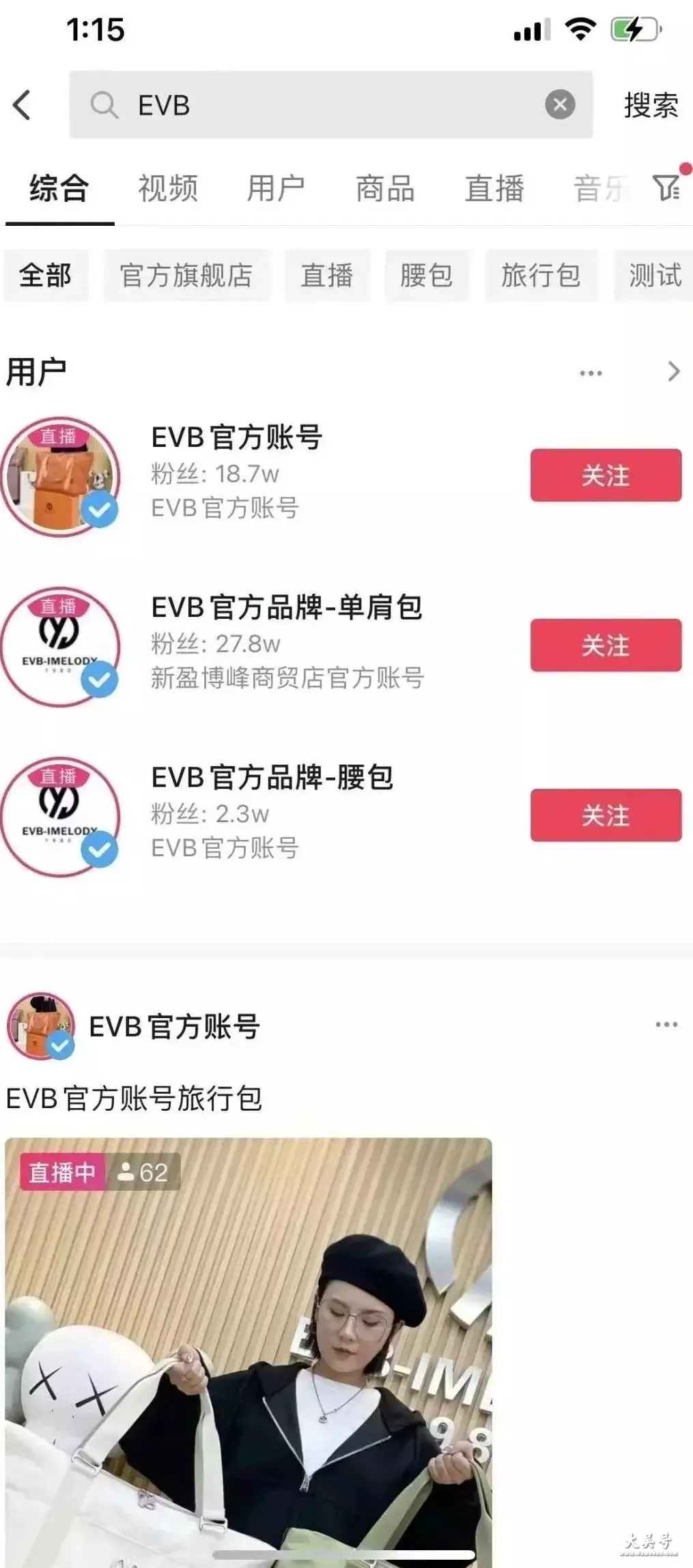Select the 官方旗舰店 chip
Viewport: 693px width, 1568px height.
186,276
